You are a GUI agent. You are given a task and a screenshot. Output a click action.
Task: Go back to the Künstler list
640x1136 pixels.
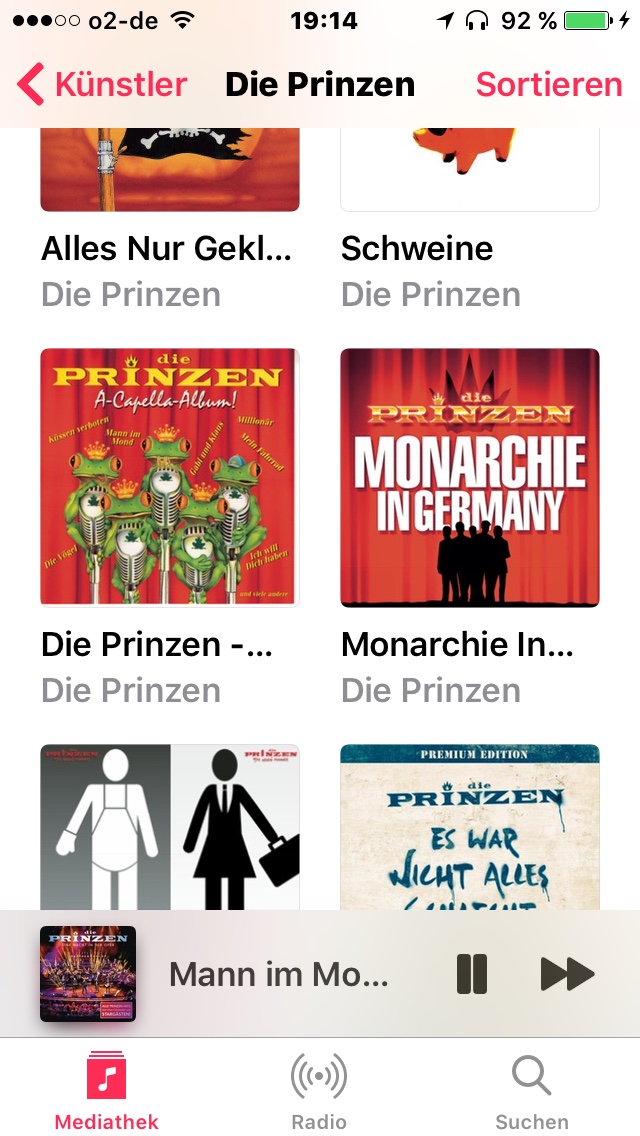[x=103, y=85]
